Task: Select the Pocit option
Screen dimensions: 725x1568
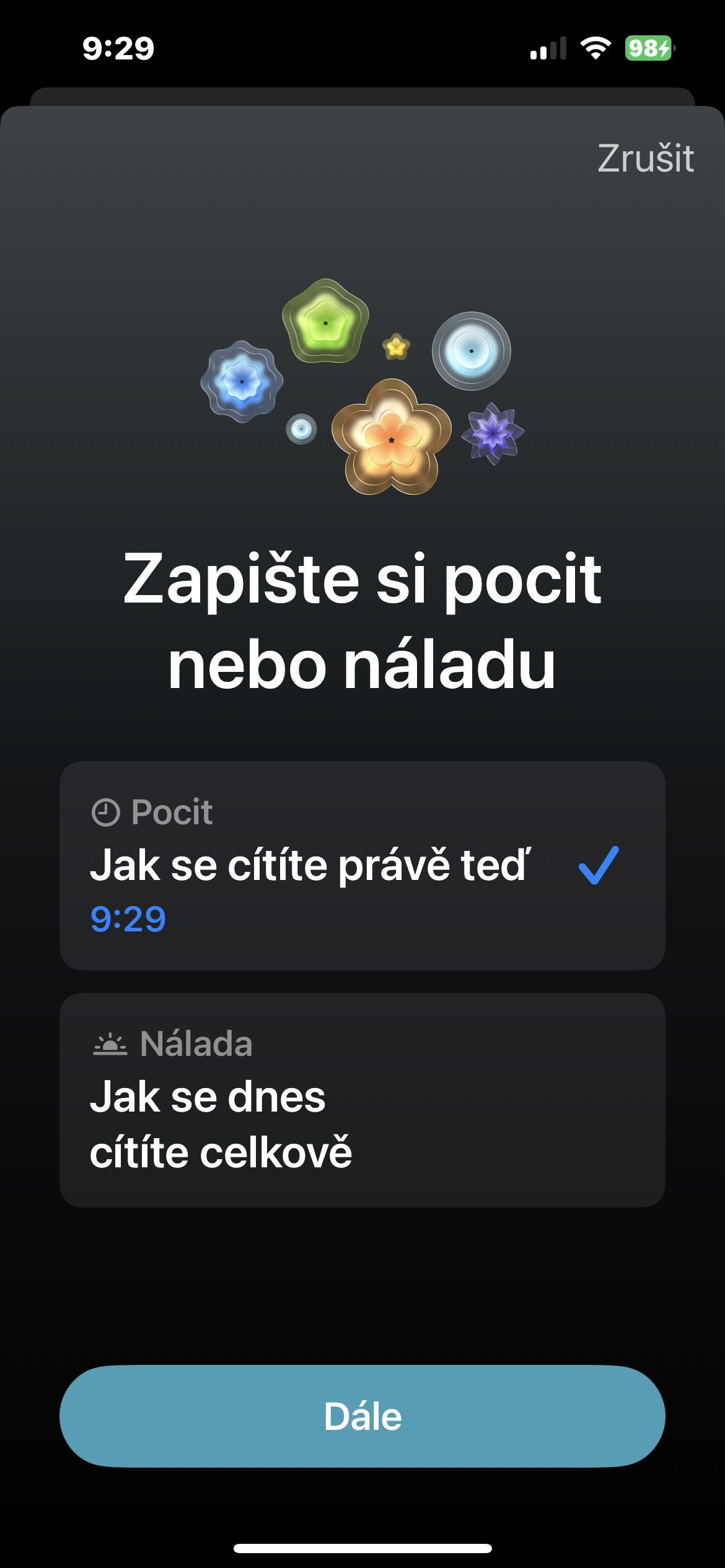Action: point(362,865)
